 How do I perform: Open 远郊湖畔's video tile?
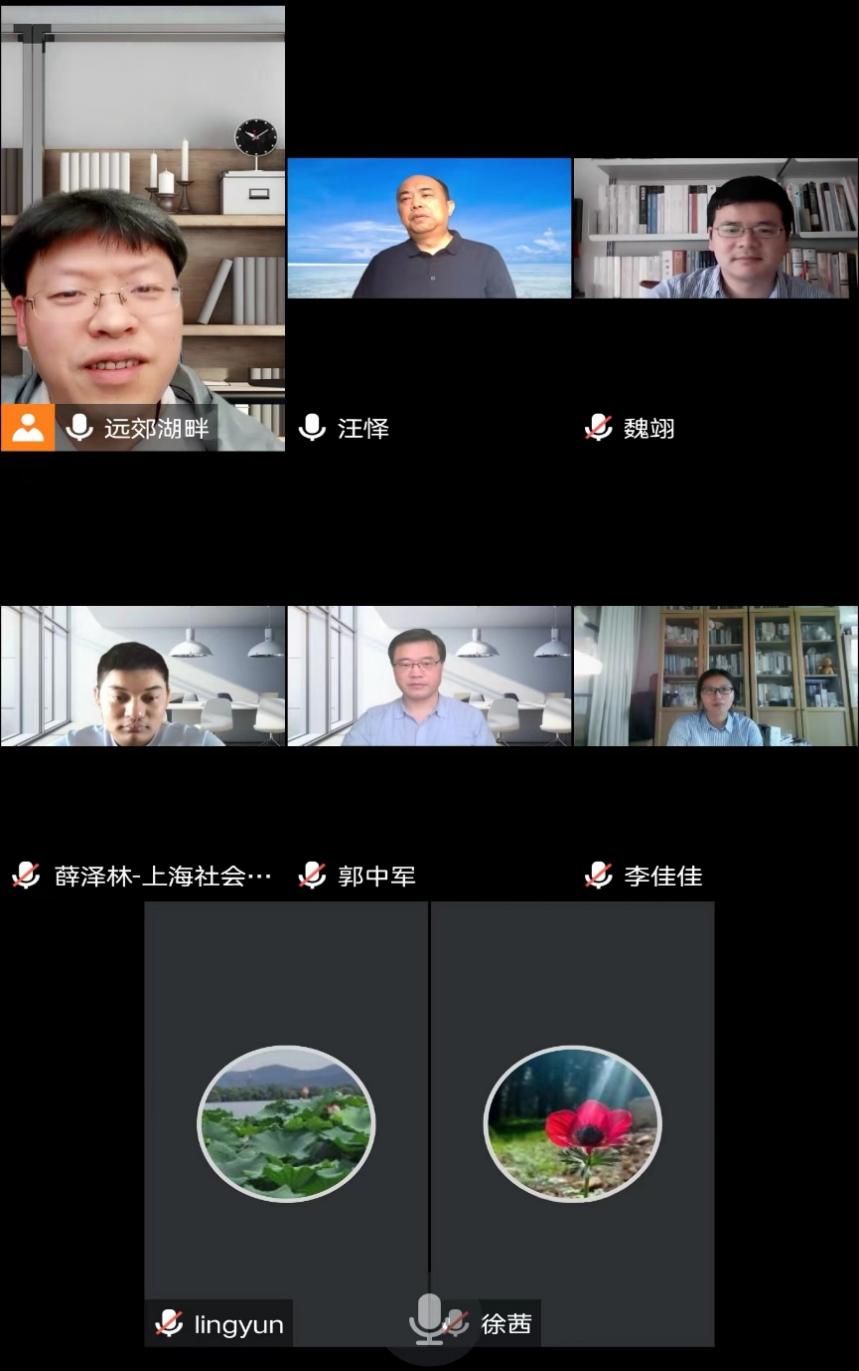142,230
